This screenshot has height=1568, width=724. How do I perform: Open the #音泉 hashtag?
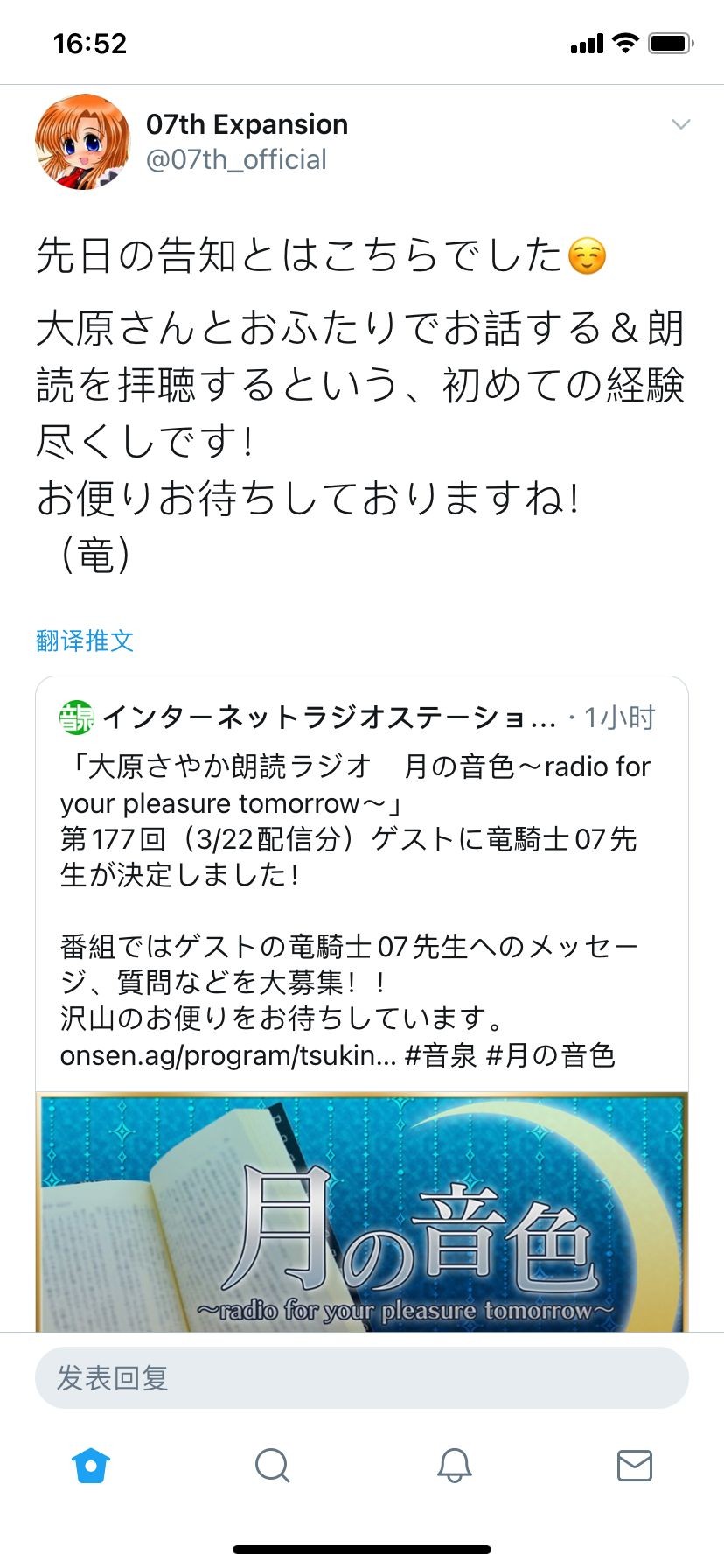coord(441,1055)
